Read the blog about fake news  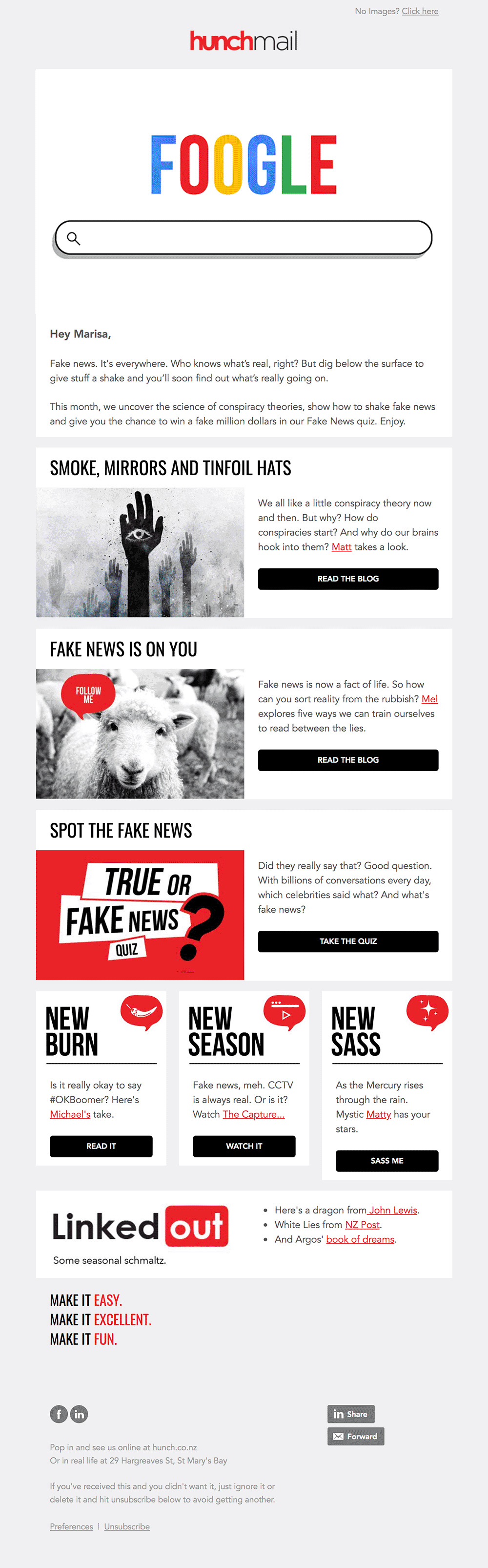(x=347, y=760)
